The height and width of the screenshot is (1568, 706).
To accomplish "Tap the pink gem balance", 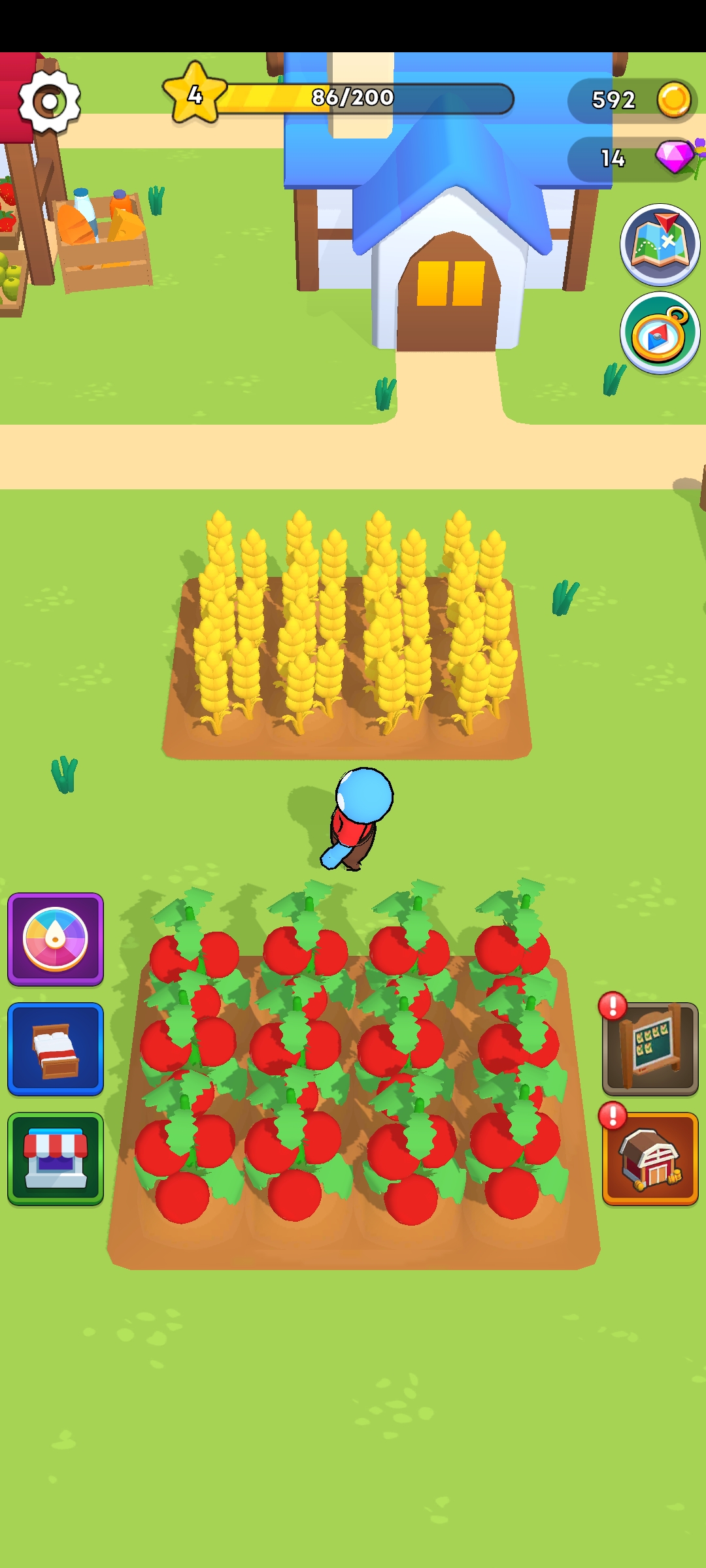I will [631, 159].
